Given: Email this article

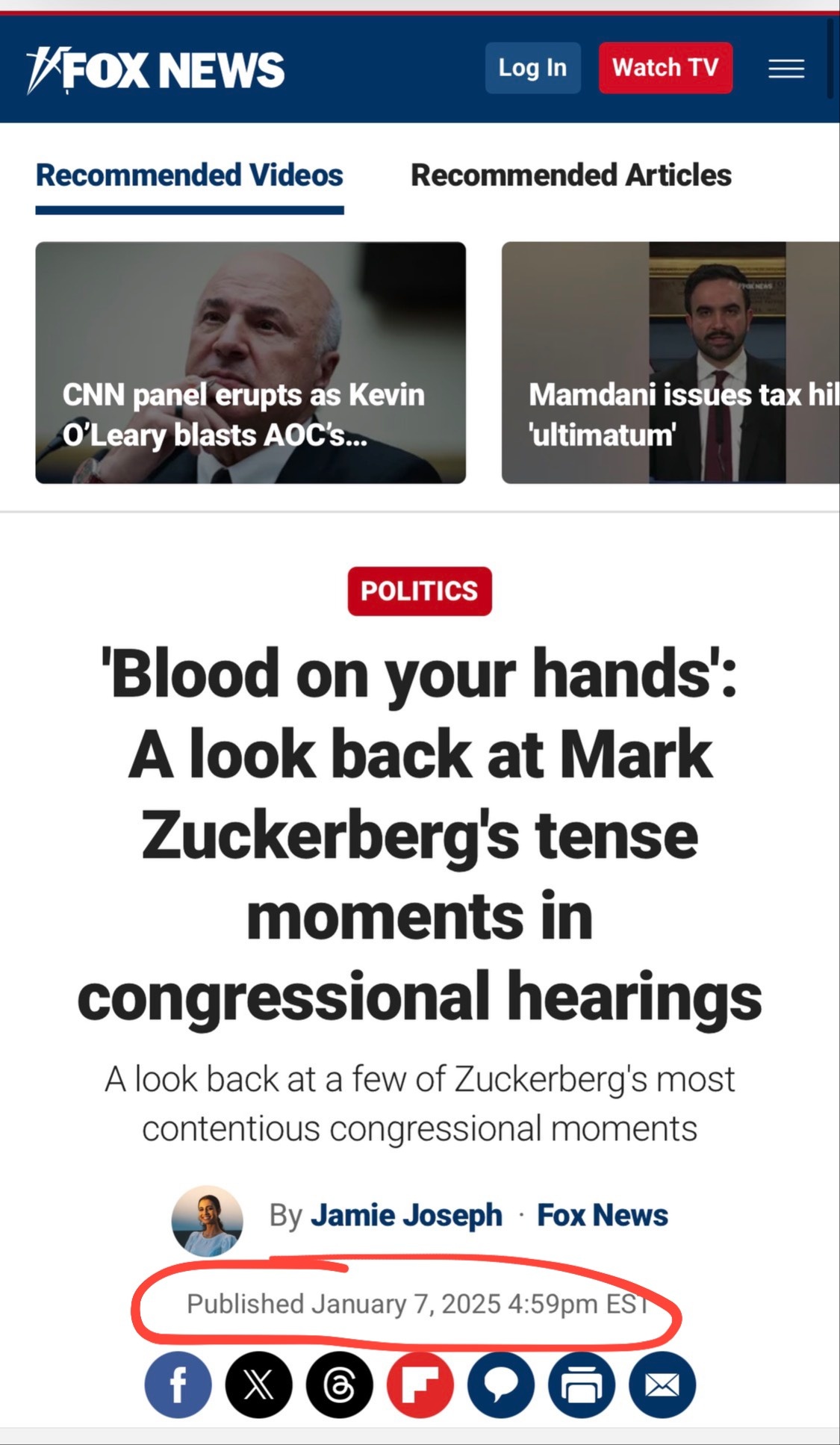Looking at the screenshot, I should pyautogui.click(x=662, y=1385).
